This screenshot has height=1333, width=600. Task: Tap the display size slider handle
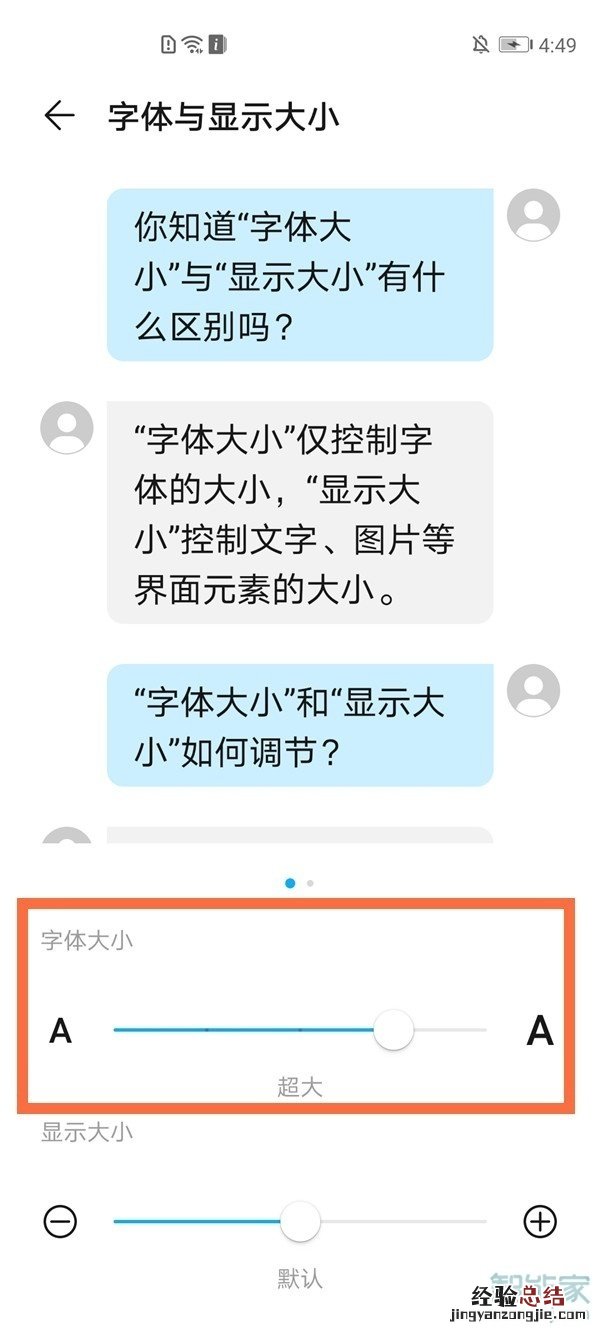299,1221
